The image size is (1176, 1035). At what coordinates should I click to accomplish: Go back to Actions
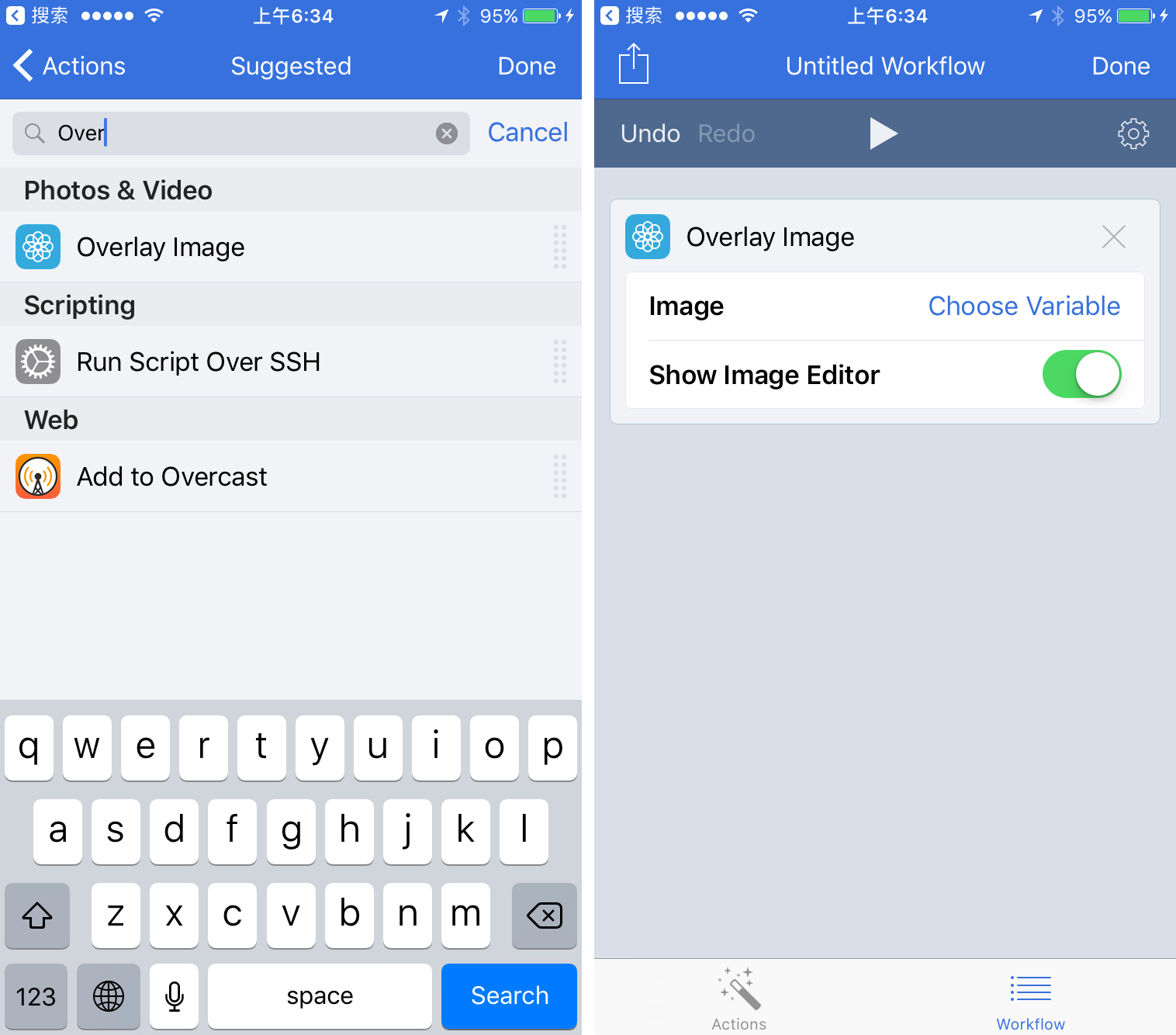70,66
